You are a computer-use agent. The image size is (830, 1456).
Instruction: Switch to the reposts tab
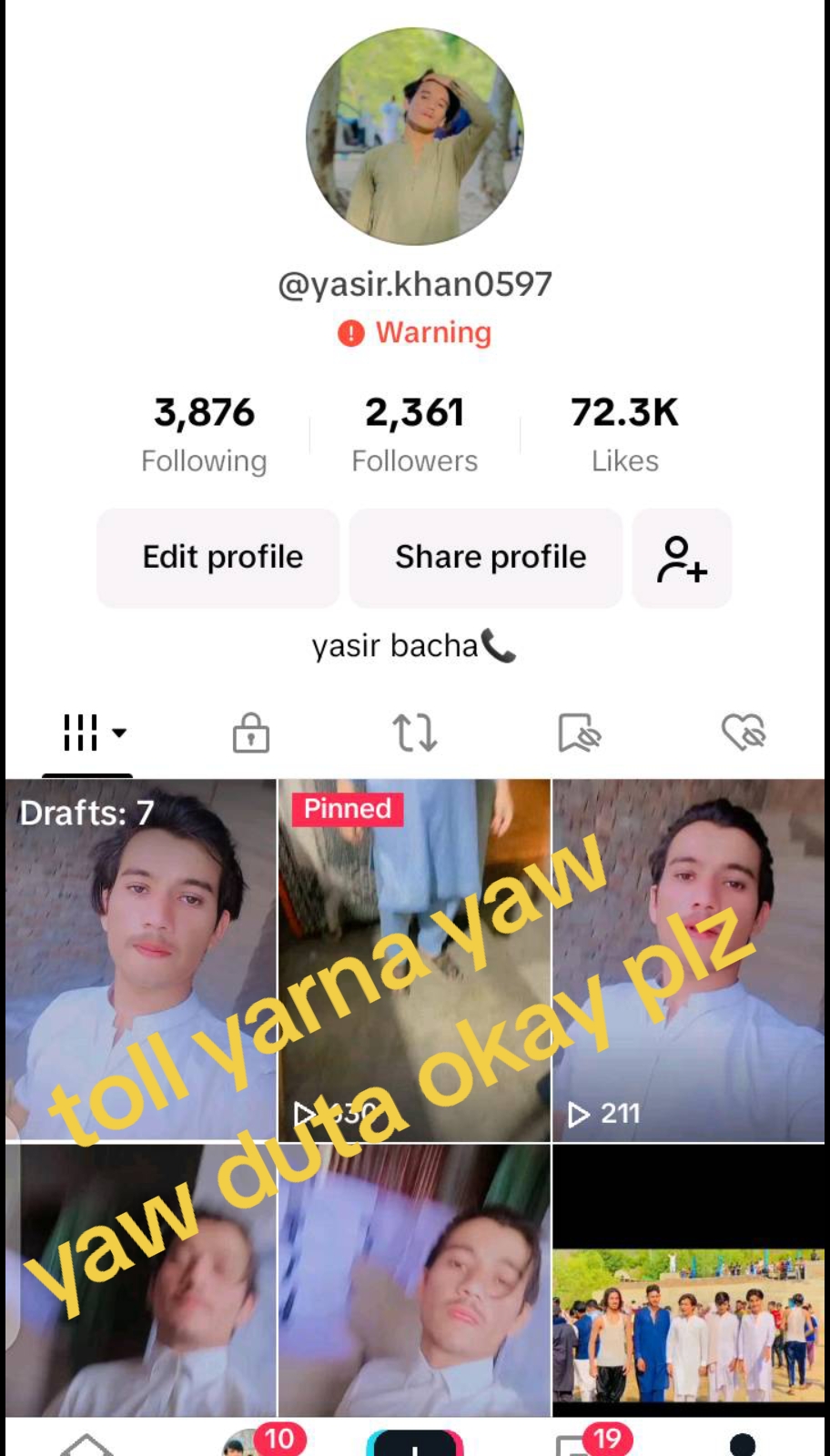pos(414,733)
